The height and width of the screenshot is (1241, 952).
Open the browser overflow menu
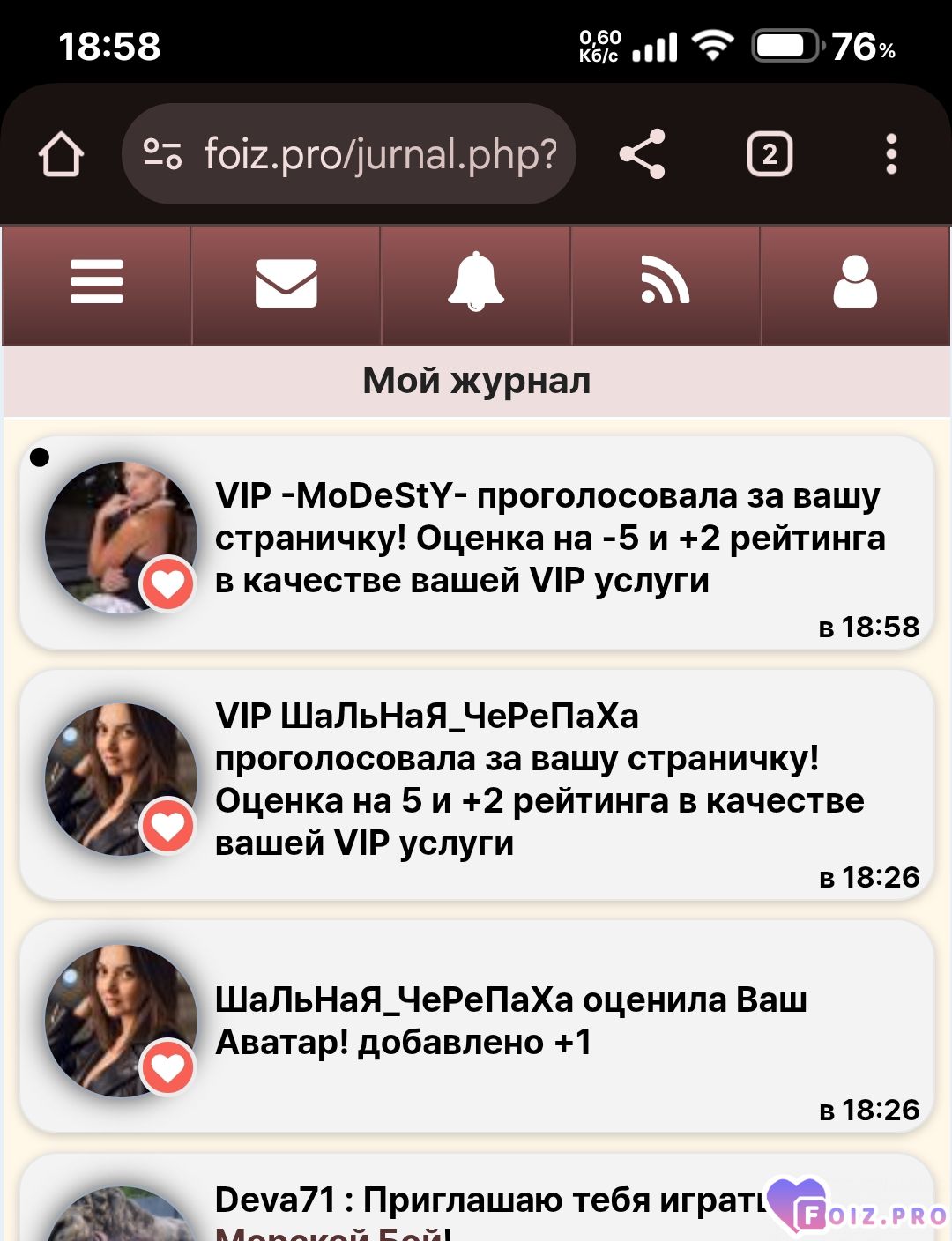coord(891,155)
